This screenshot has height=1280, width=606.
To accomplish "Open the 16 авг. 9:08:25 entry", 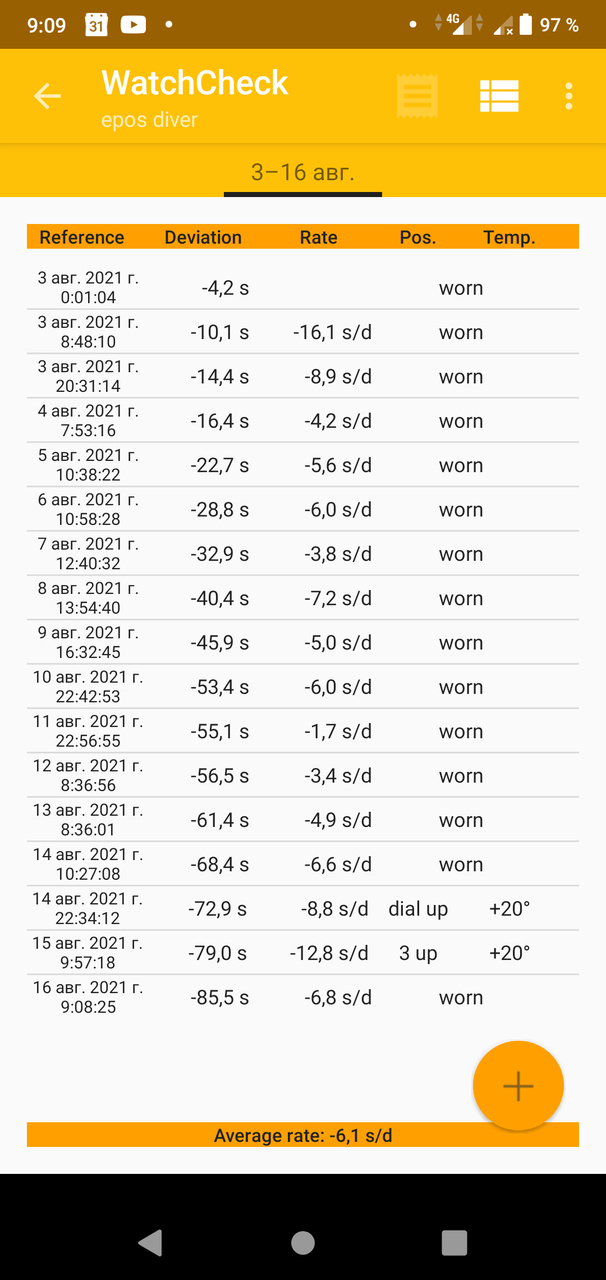I will pyautogui.click(x=302, y=997).
